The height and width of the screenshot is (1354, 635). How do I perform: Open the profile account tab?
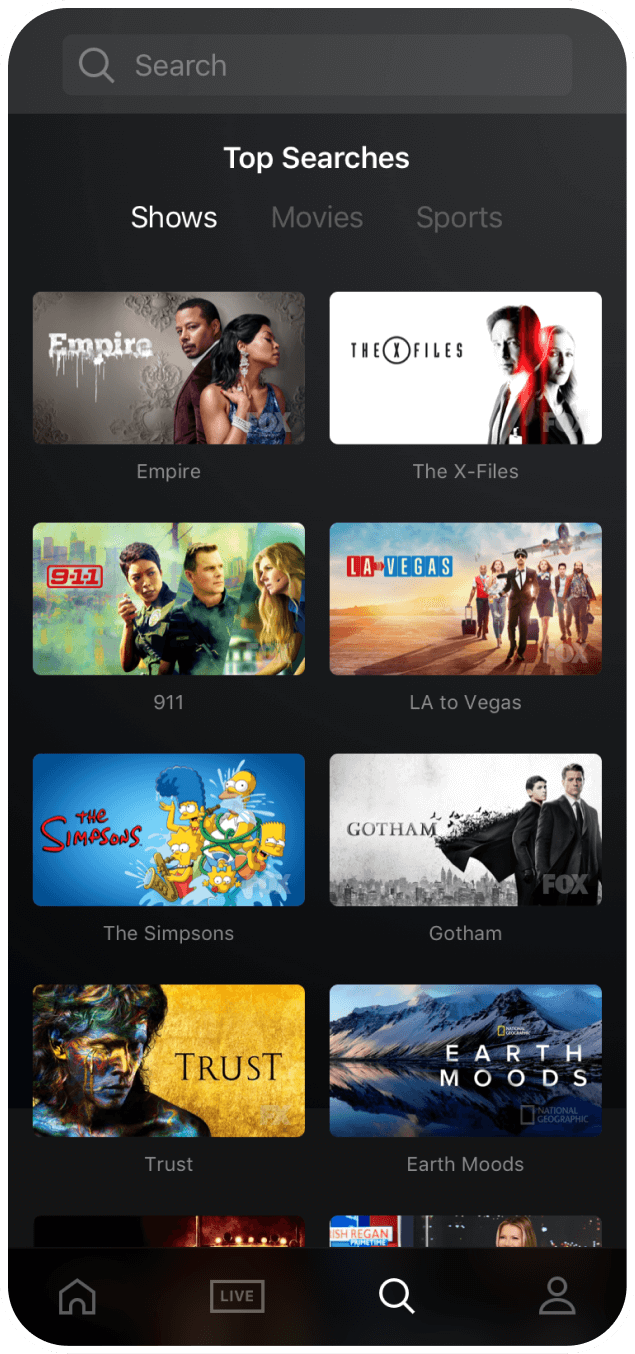point(556,1296)
